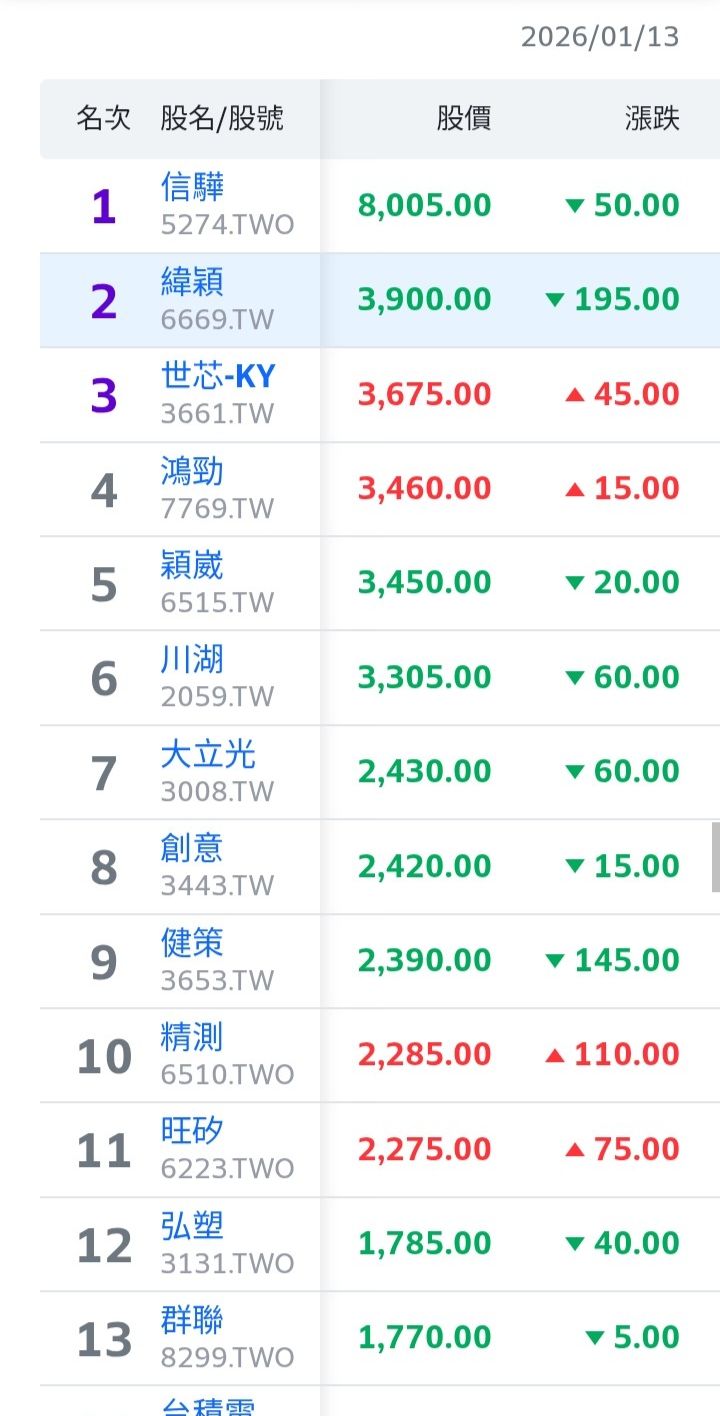The width and height of the screenshot is (720, 1416).
Task: Open the 旺矽 stock link
Action: (x=193, y=1131)
